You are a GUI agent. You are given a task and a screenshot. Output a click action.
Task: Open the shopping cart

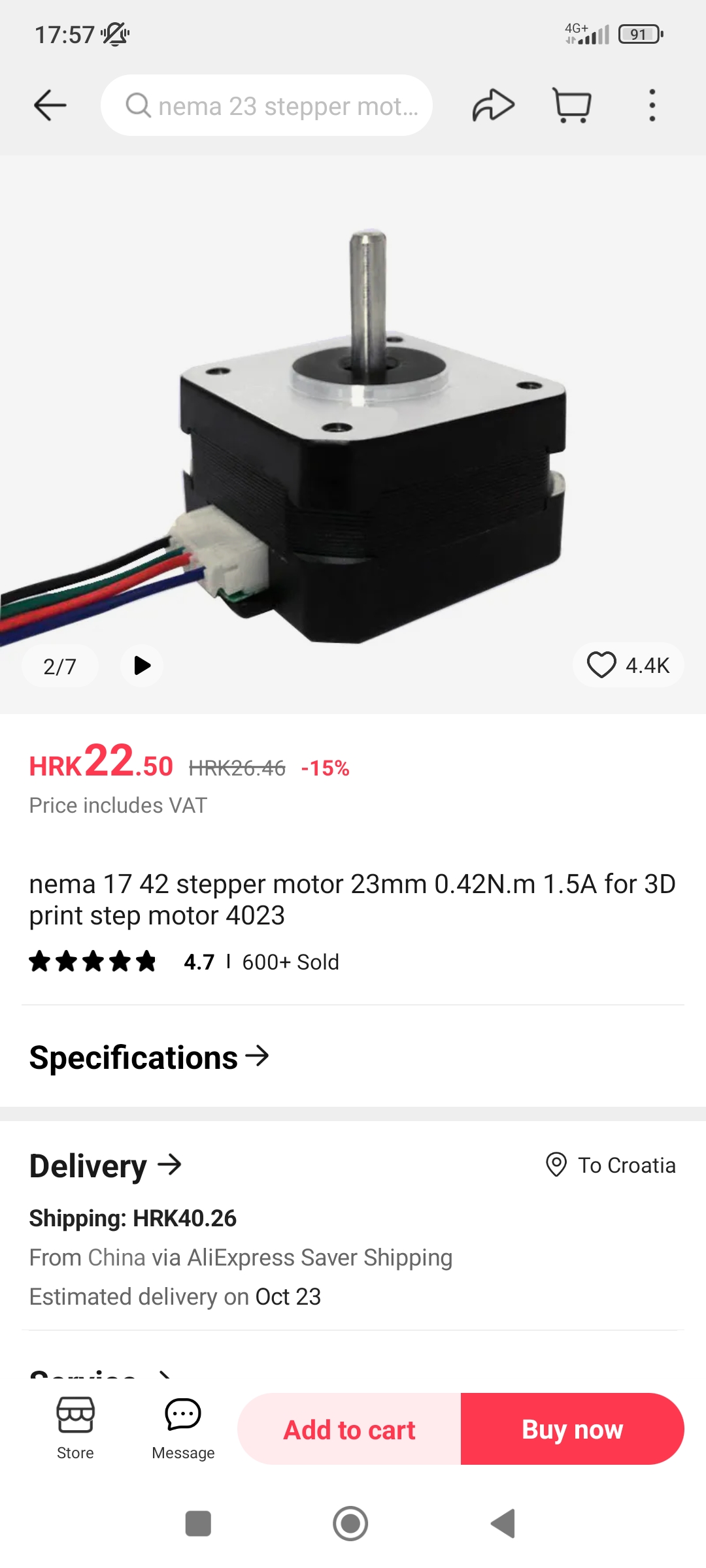coord(572,105)
